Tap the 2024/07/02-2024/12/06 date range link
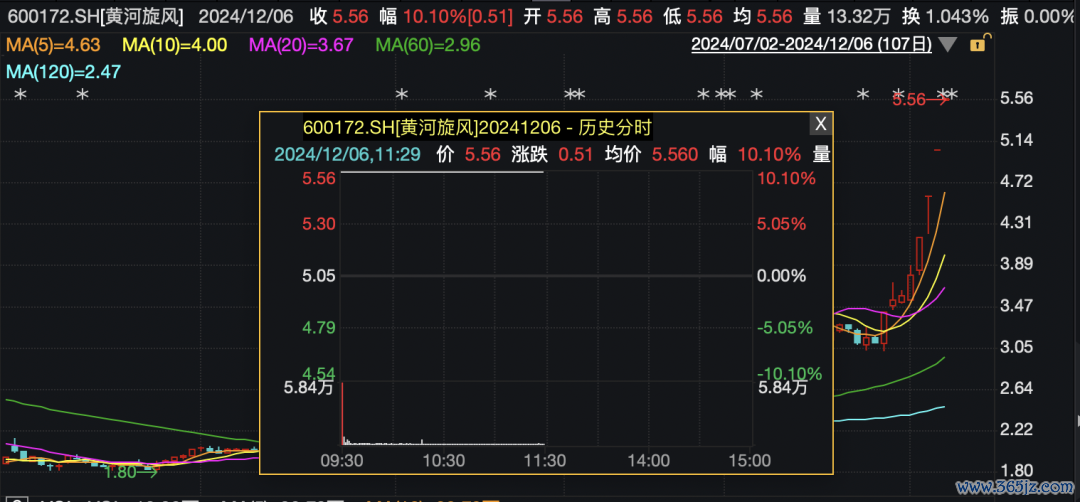 coord(811,45)
